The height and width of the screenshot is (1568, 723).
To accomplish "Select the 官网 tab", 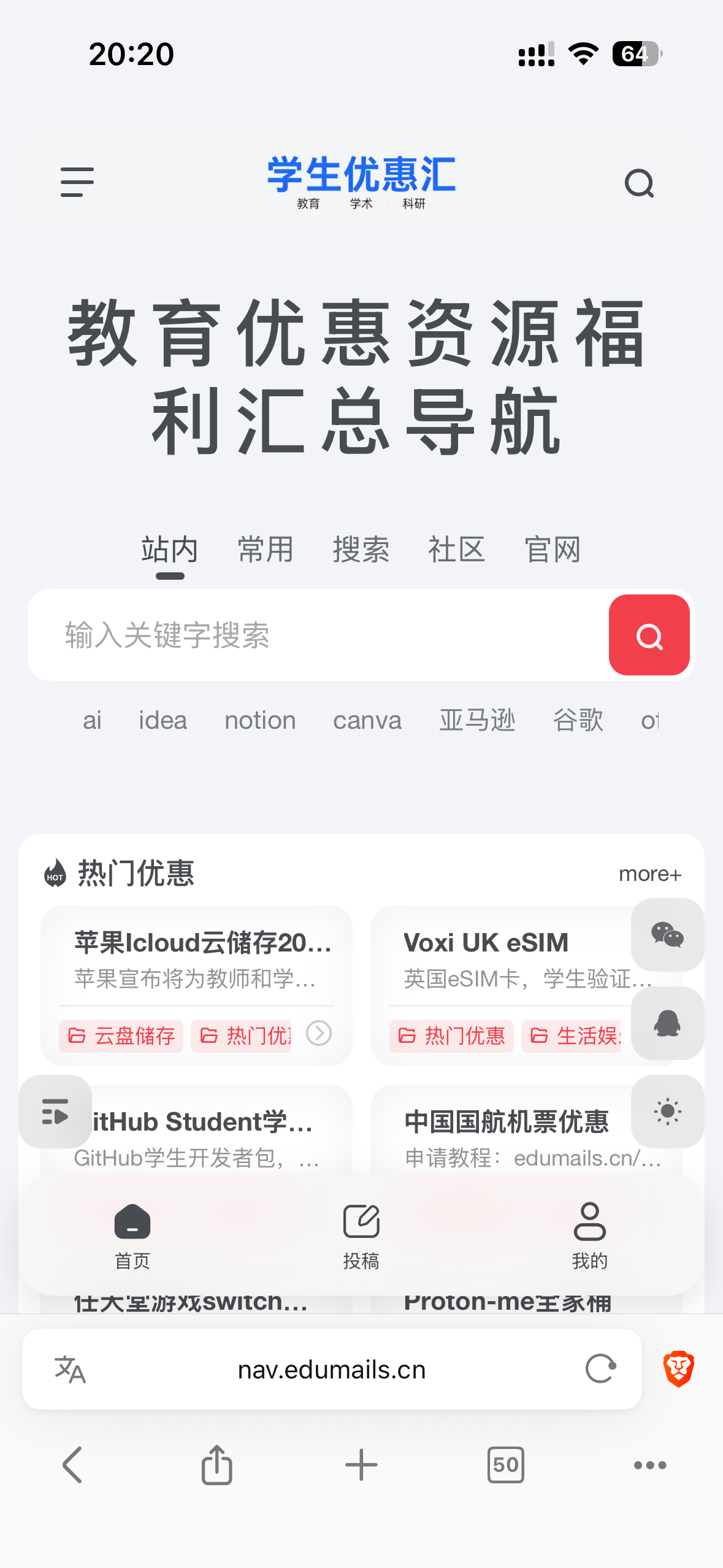I will [x=552, y=549].
